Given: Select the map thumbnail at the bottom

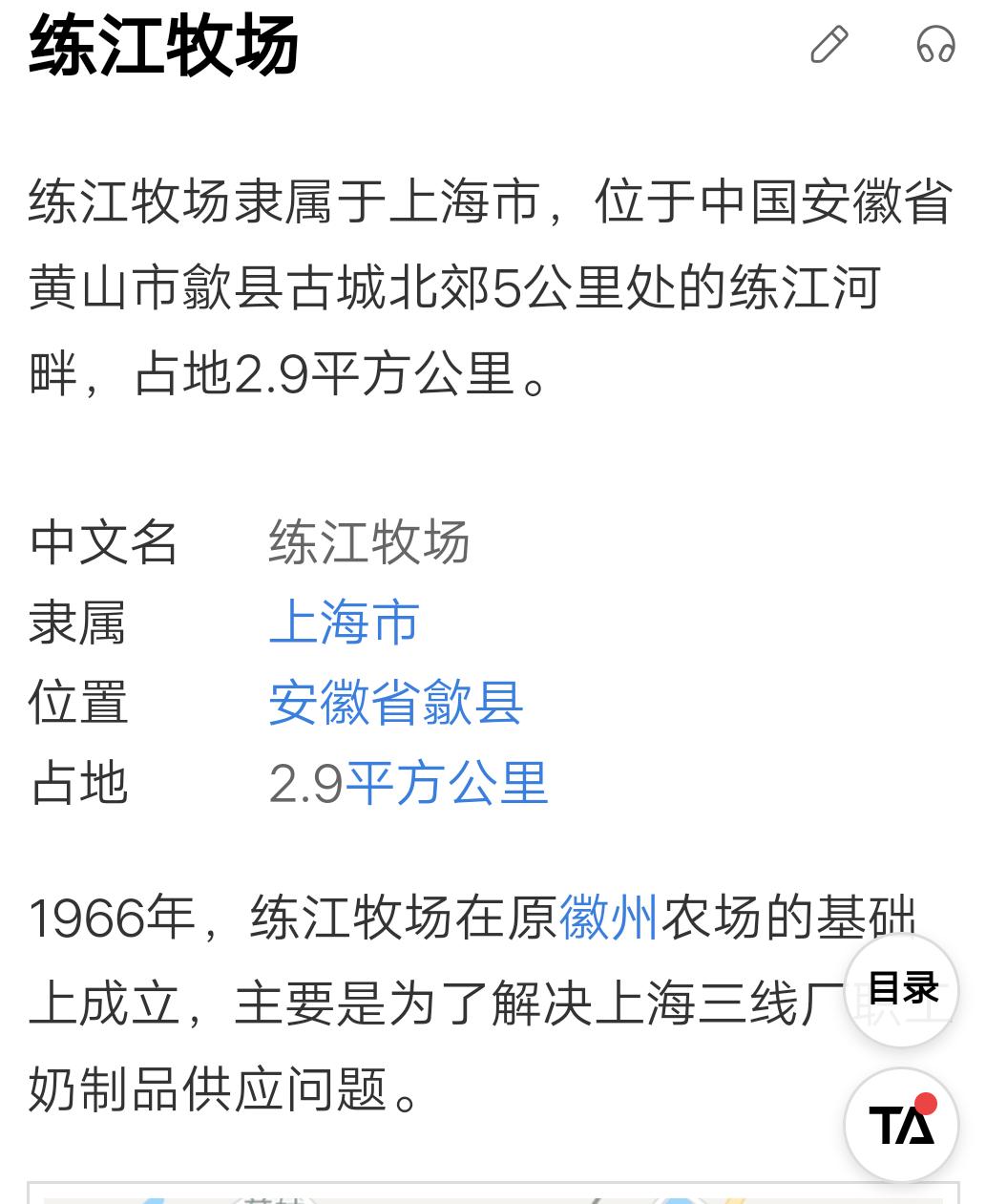Looking at the screenshot, I should pos(477,1193).
